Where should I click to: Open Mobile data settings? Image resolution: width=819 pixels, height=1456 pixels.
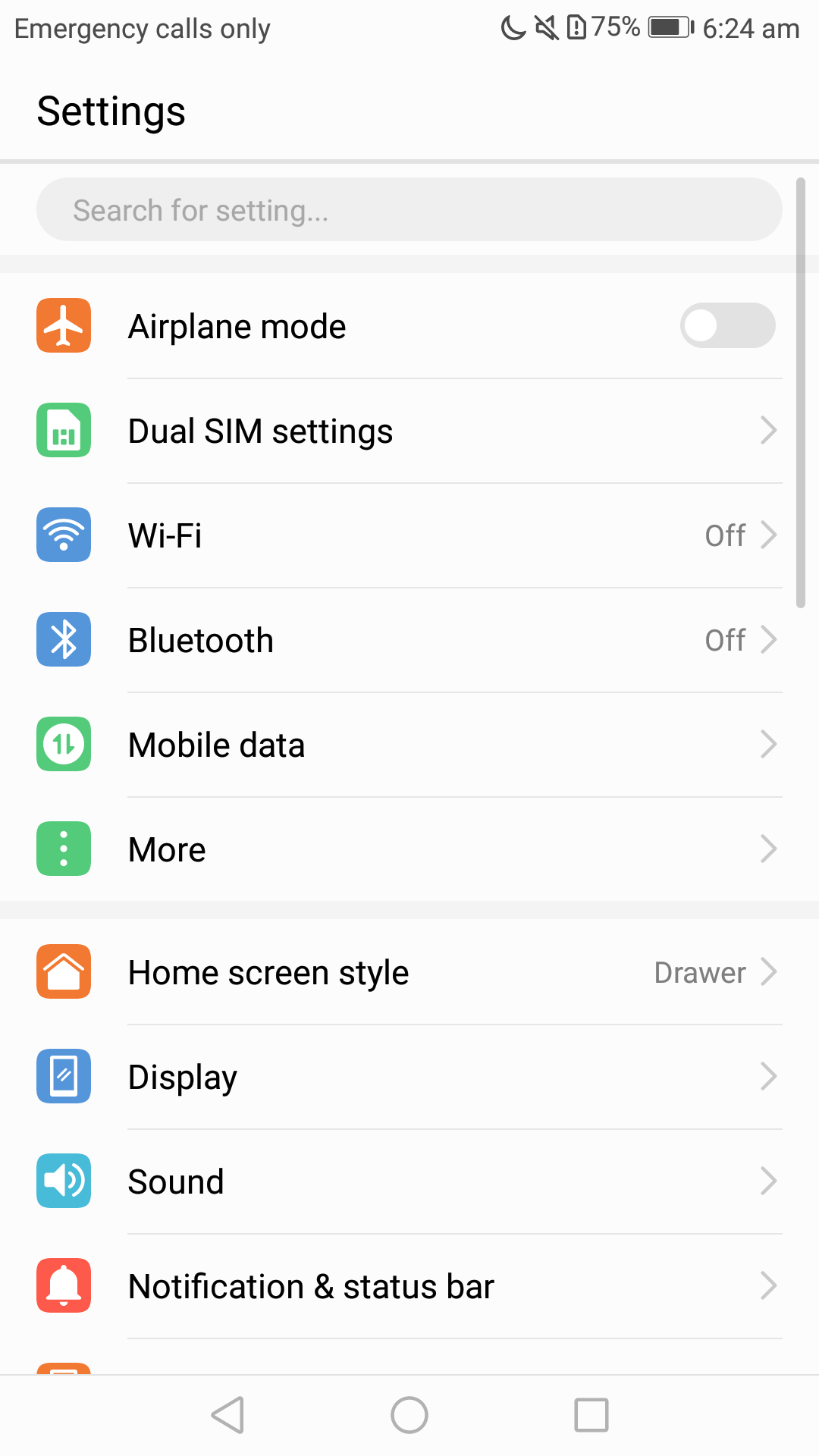[x=409, y=745]
